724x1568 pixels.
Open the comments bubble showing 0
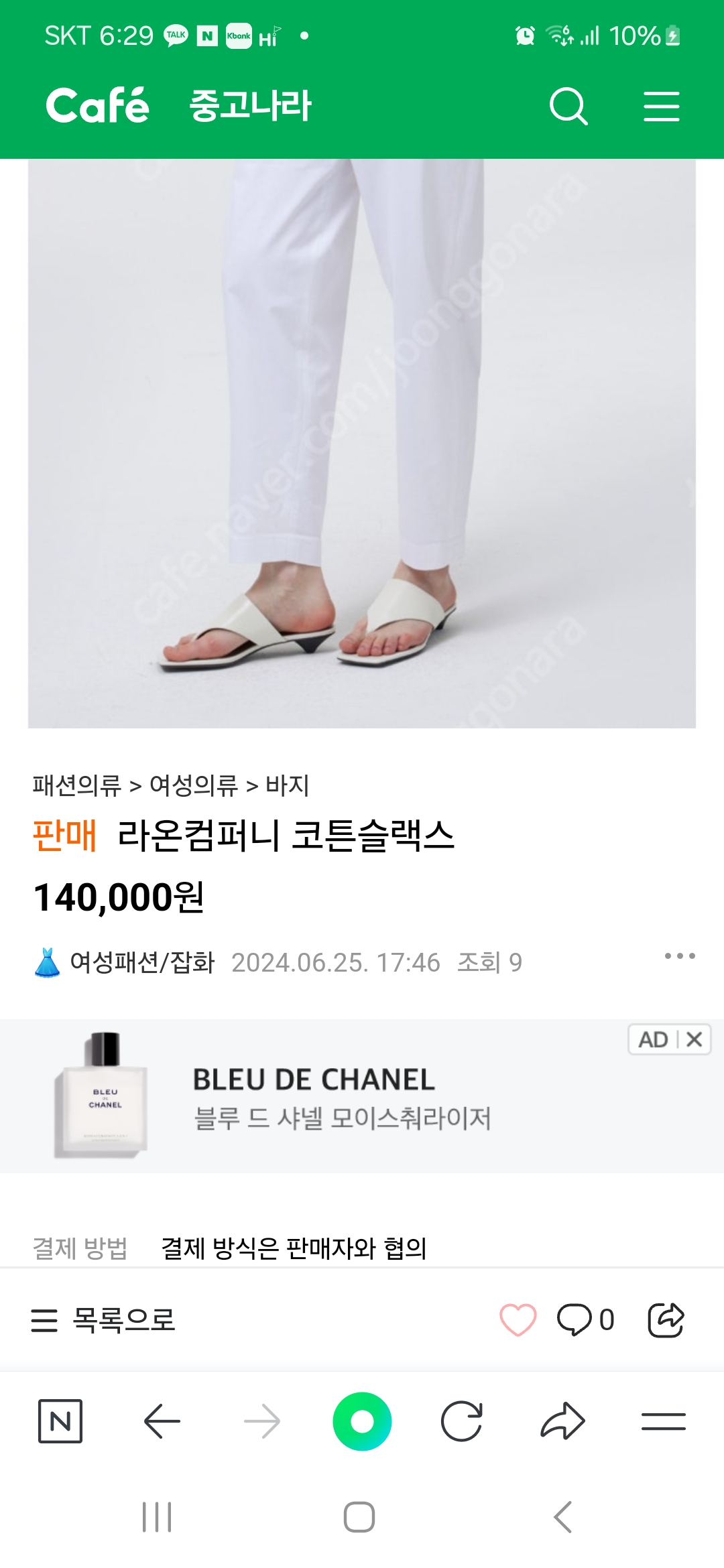click(x=585, y=1320)
